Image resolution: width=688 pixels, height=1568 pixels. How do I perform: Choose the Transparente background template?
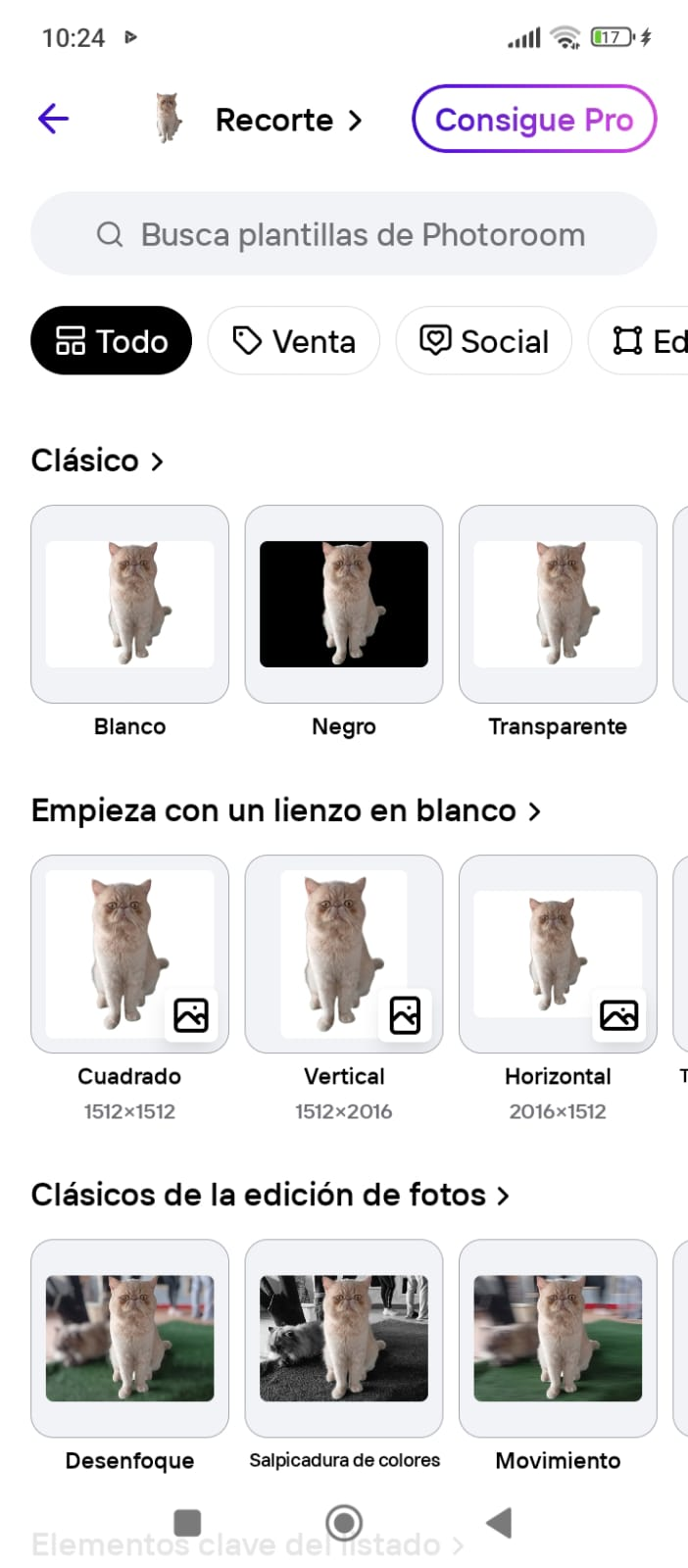pyautogui.click(x=557, y=605)
